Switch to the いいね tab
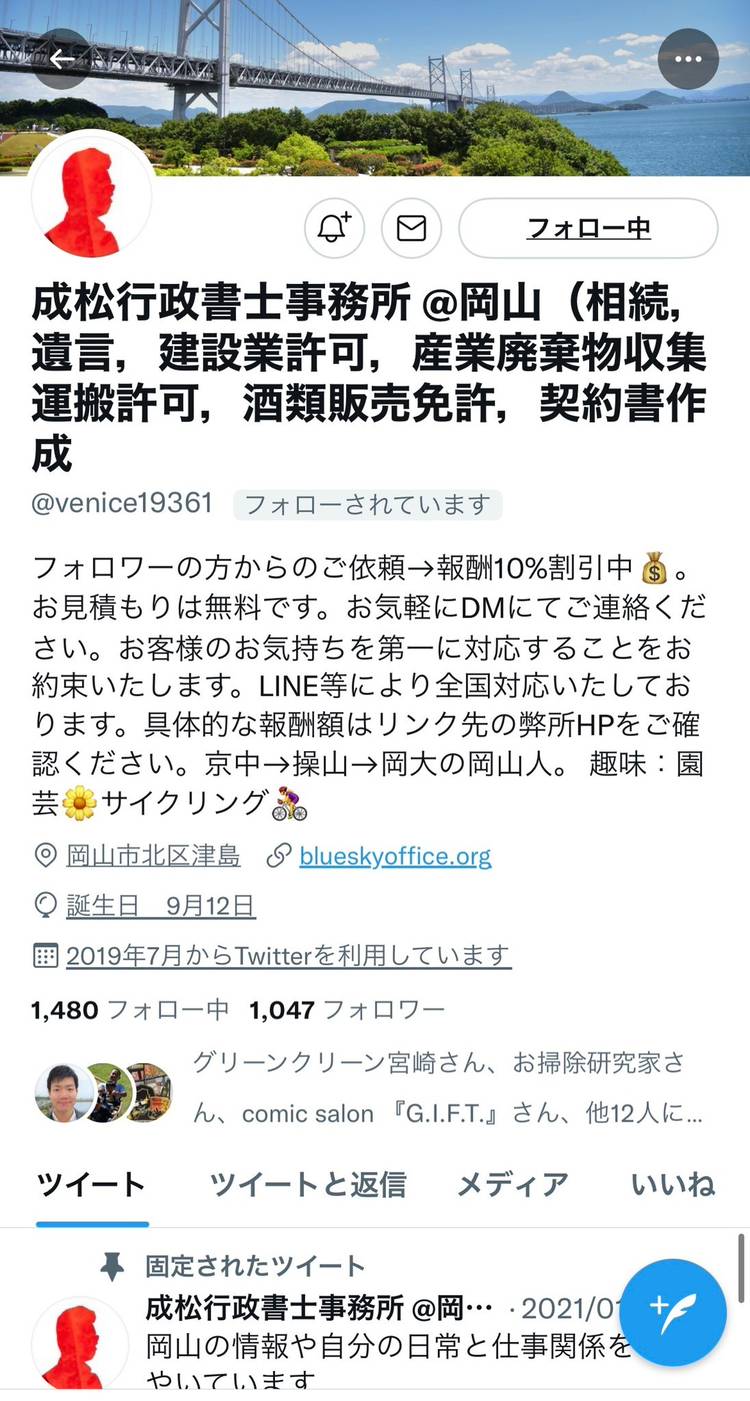750x1401 pixels. pyautogui.click(x=673, y=1185)
